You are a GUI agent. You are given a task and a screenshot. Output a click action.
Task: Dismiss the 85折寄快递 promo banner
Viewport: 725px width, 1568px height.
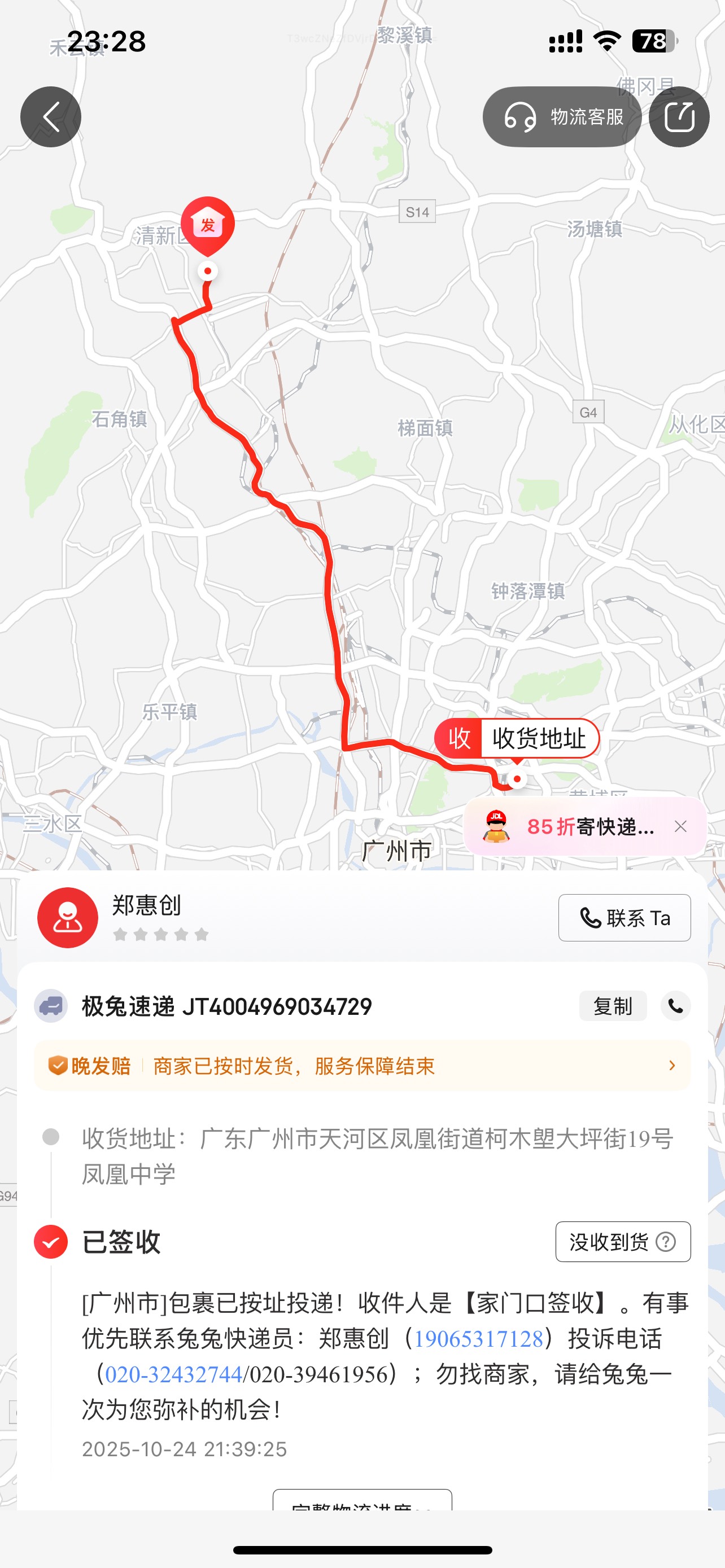click(x=680, y=826)
